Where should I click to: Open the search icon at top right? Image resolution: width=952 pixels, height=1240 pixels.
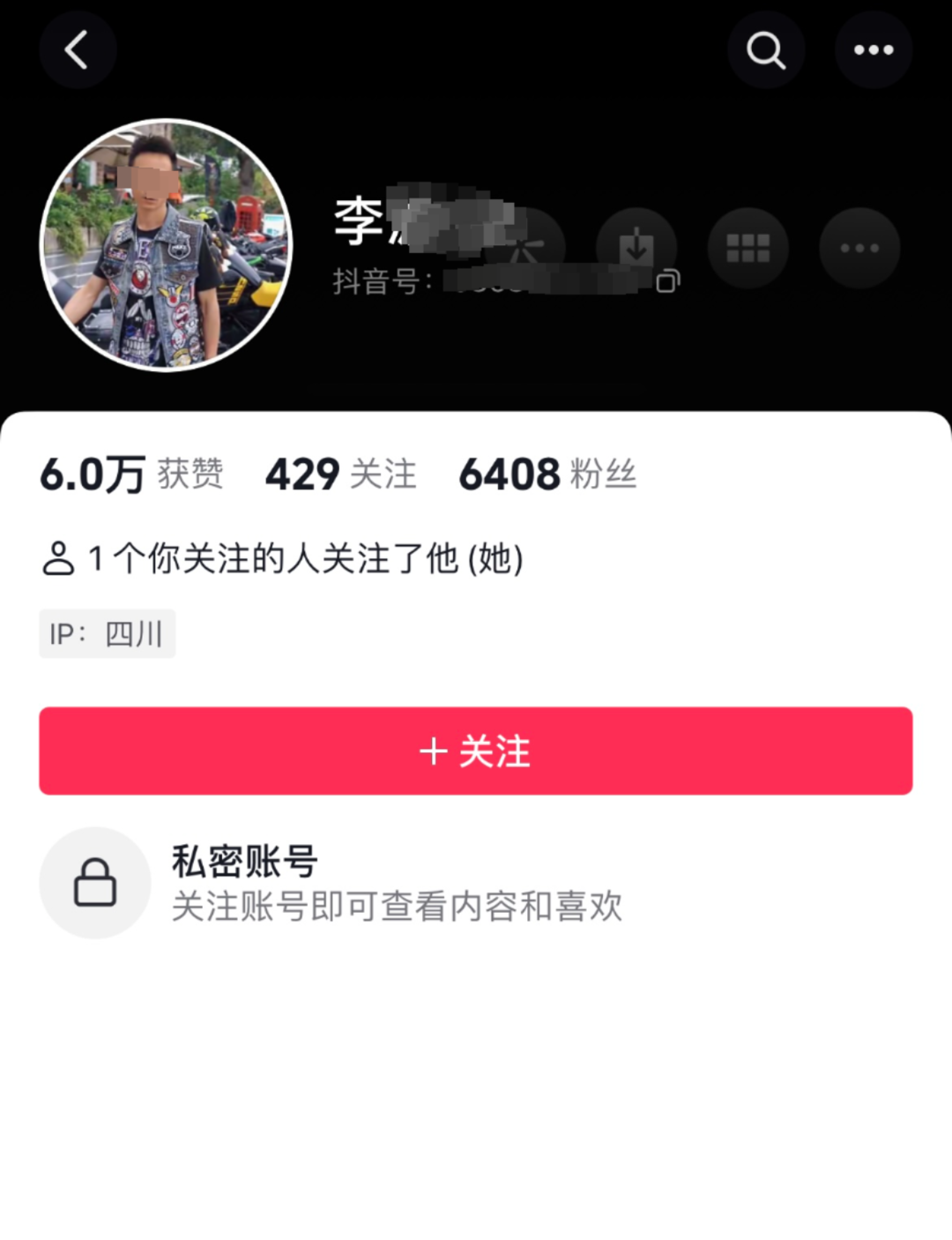(x=766, y=50)
